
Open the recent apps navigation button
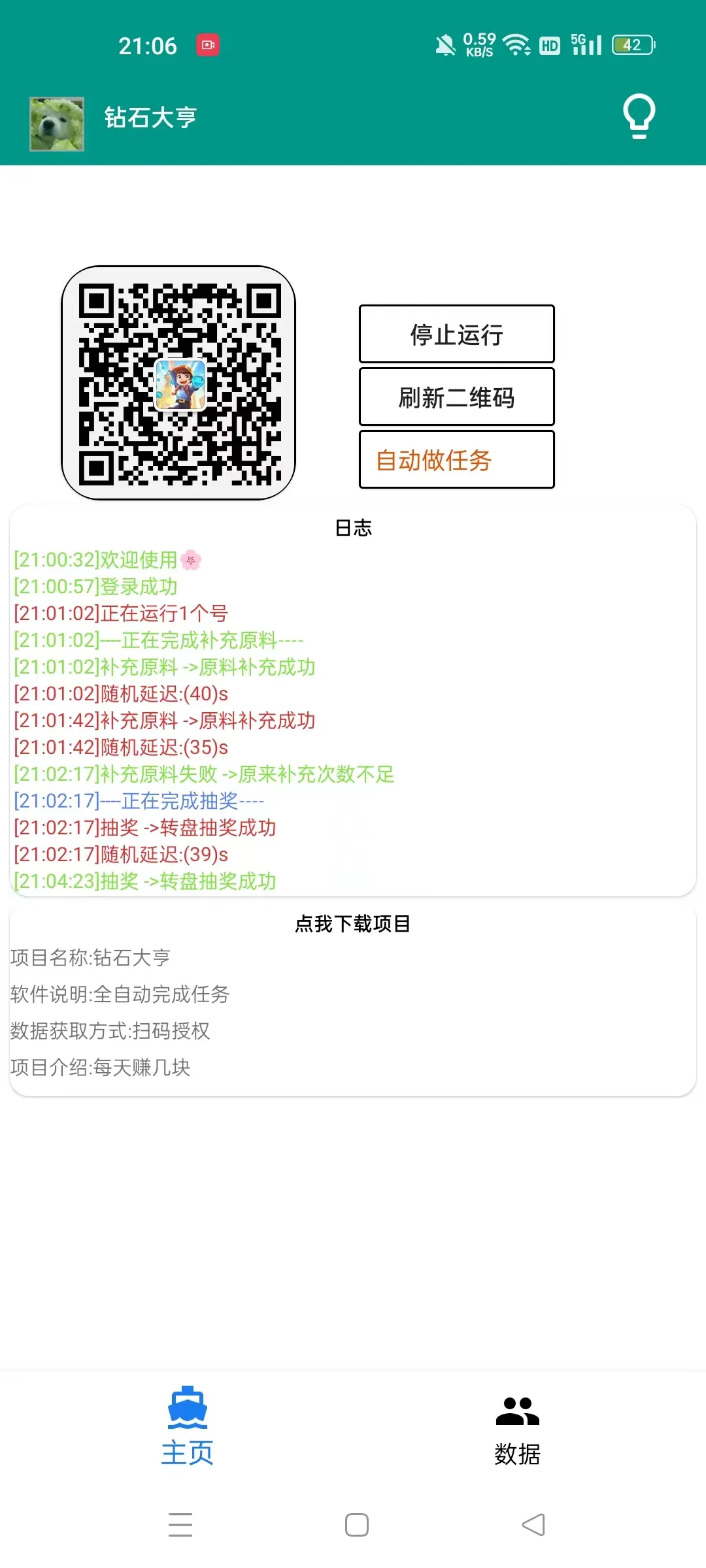180,1524
